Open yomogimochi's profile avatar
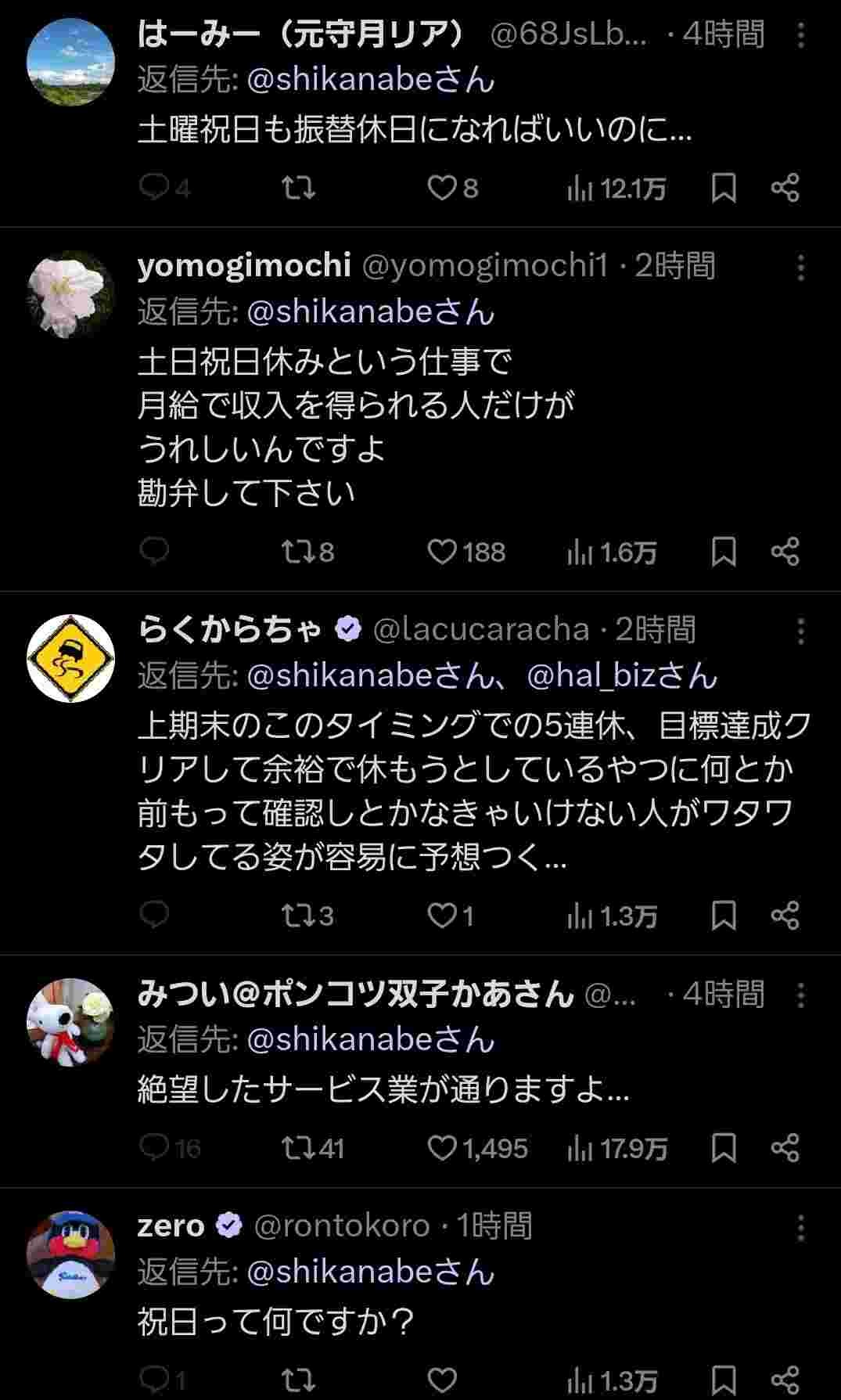841x1400 pixels. pos(71,294)
